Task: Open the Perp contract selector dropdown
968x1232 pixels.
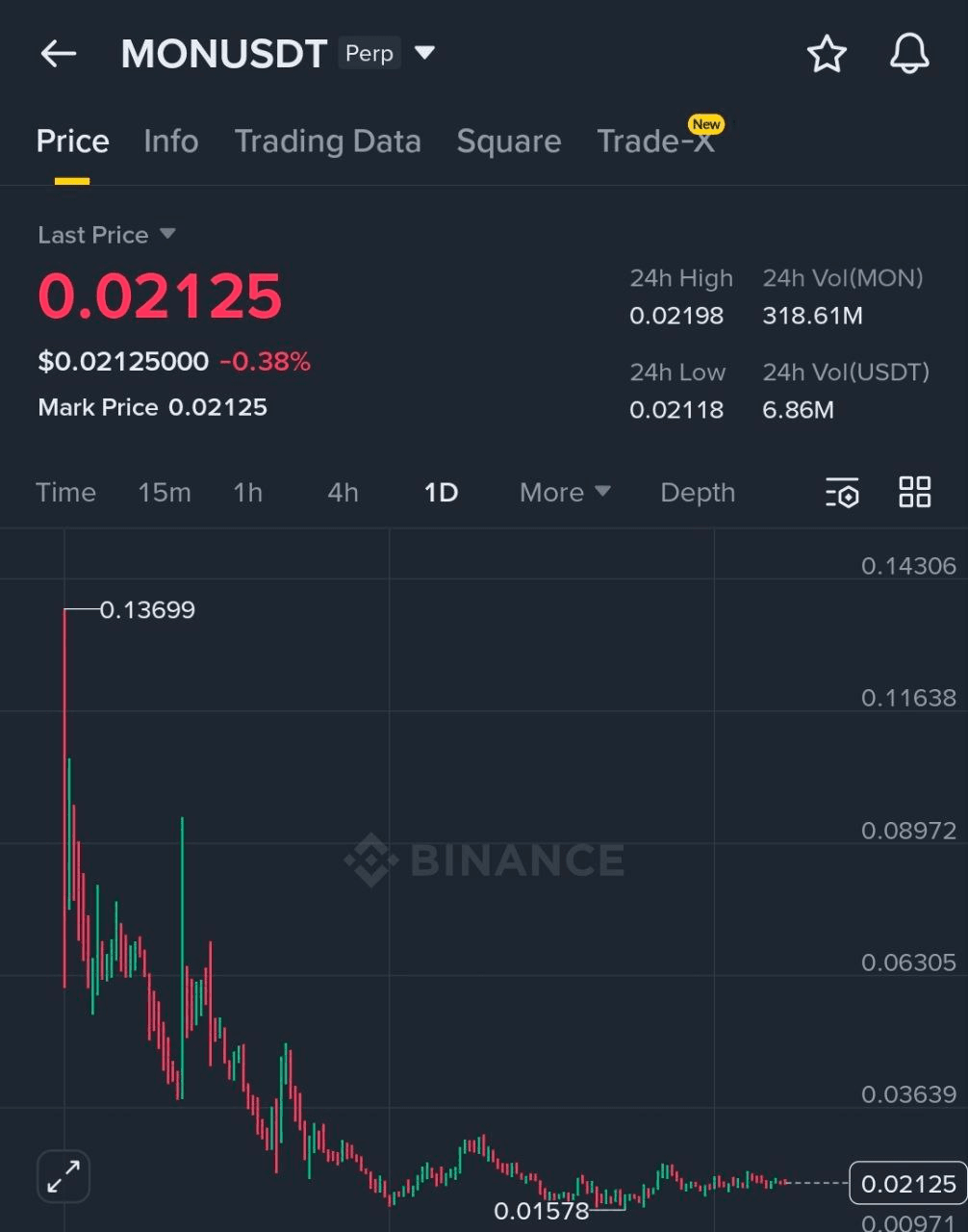Action: pyautogui.click(x=393, y=53)
